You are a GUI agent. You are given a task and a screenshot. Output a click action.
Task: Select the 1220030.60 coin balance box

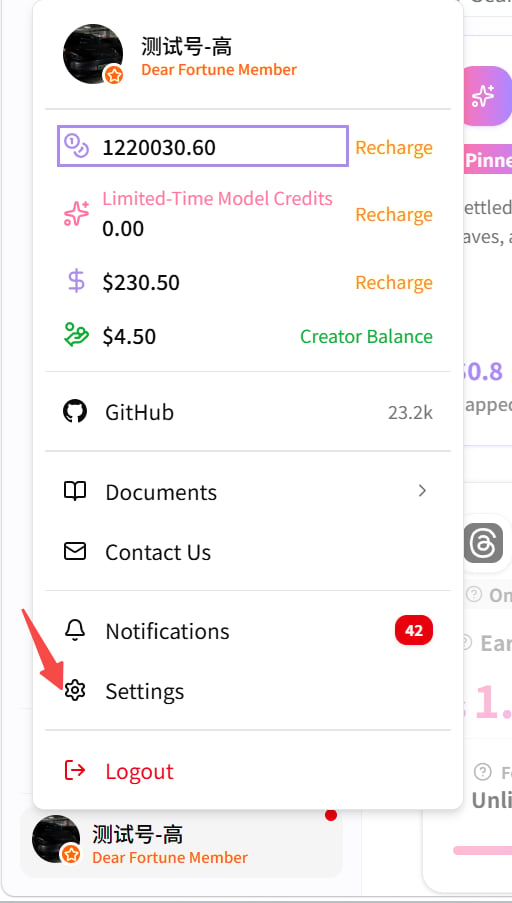pyautogui.click(x=203, y=146)
